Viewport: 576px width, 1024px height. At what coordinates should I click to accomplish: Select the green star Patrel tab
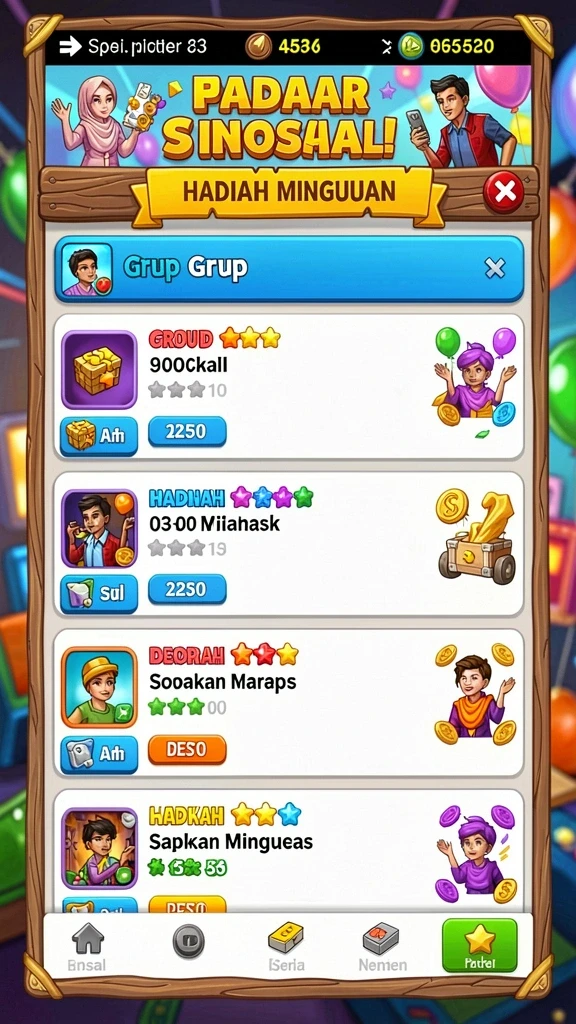pyautogui.click(x=479, y=945)
